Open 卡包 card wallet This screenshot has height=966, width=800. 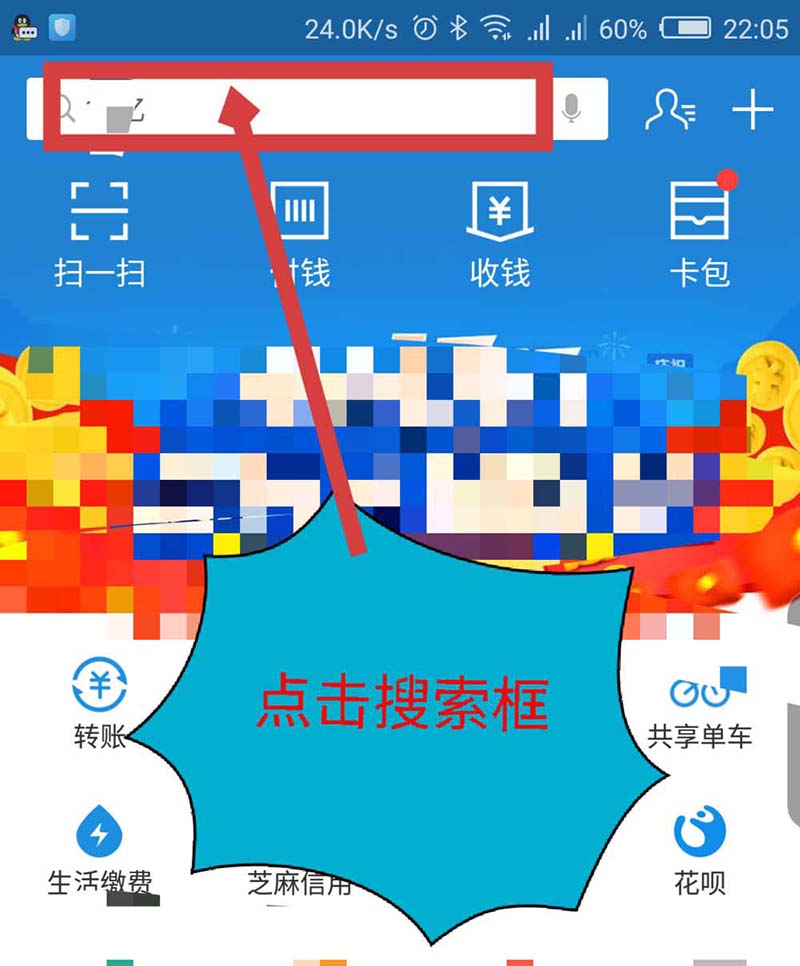click(699, 231)
